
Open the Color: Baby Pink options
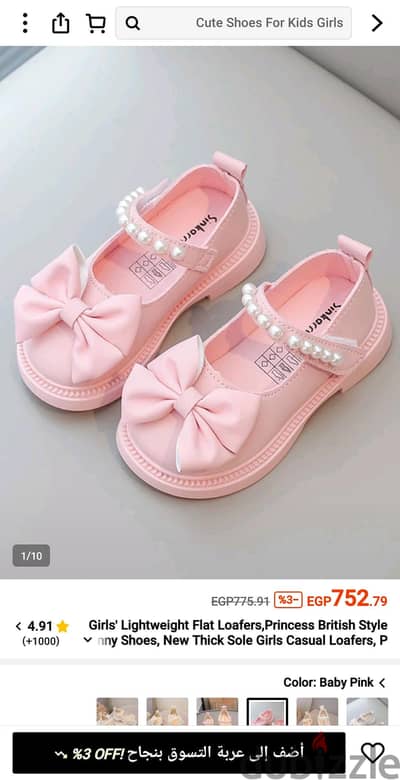334,682
